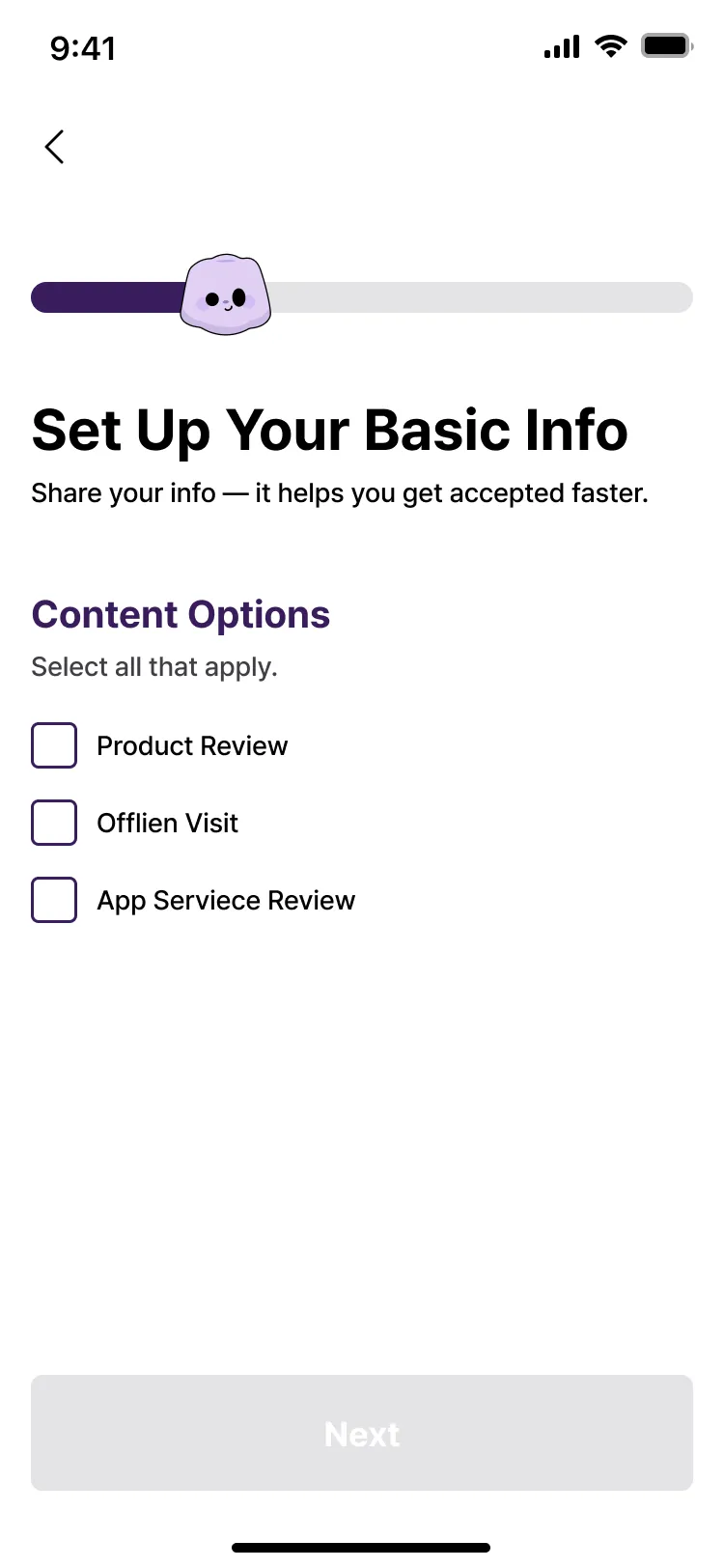The width and height of the screenshot is (724, 1568).
Task: Tick the App Serviece Review option
Action: click(54, 900)
